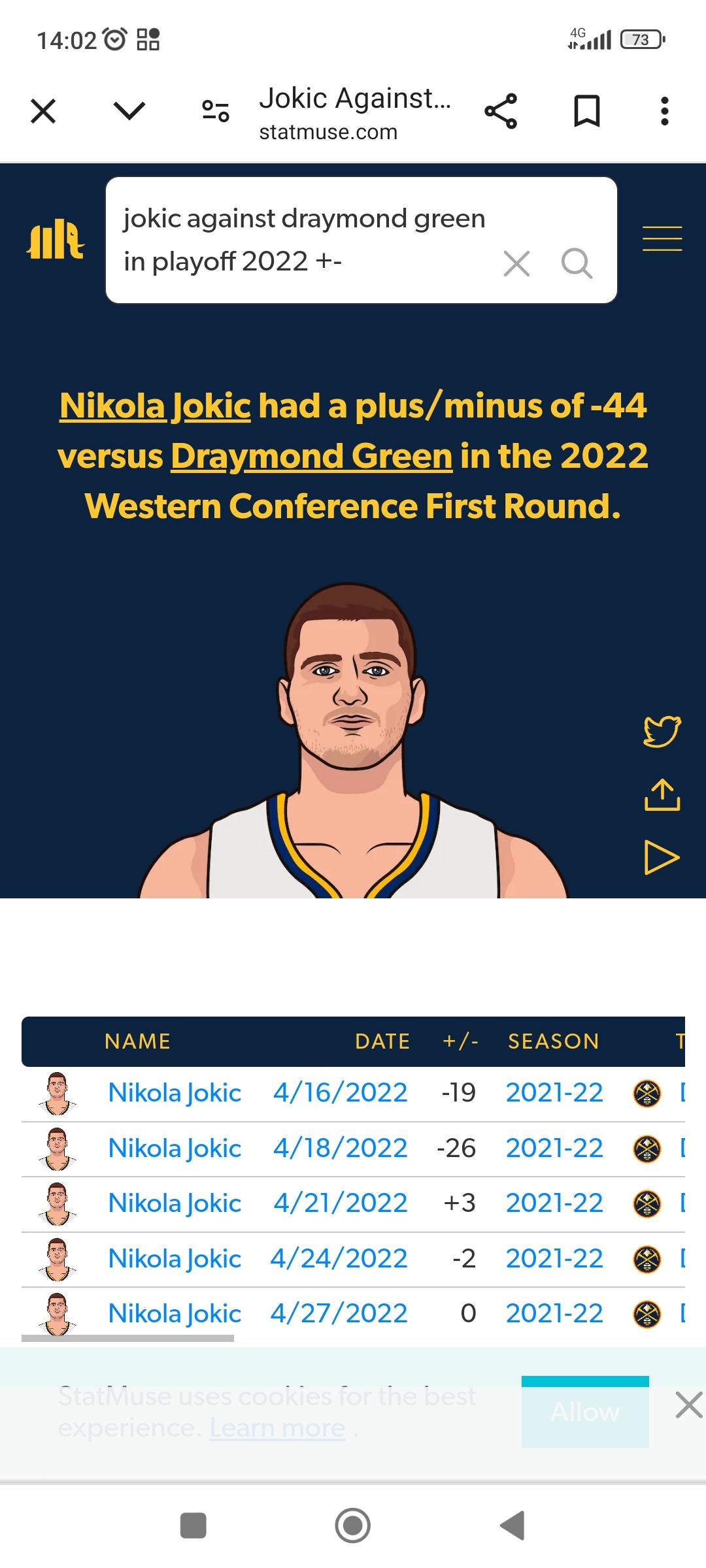
Task: Open the StatMuse hamburger menu
Action: 662,238
